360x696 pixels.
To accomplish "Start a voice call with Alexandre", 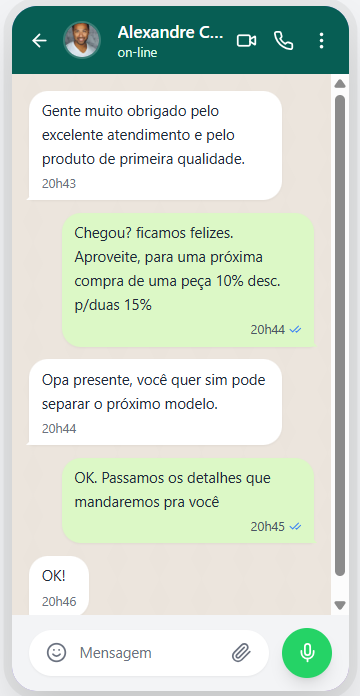I will (284, 41).
